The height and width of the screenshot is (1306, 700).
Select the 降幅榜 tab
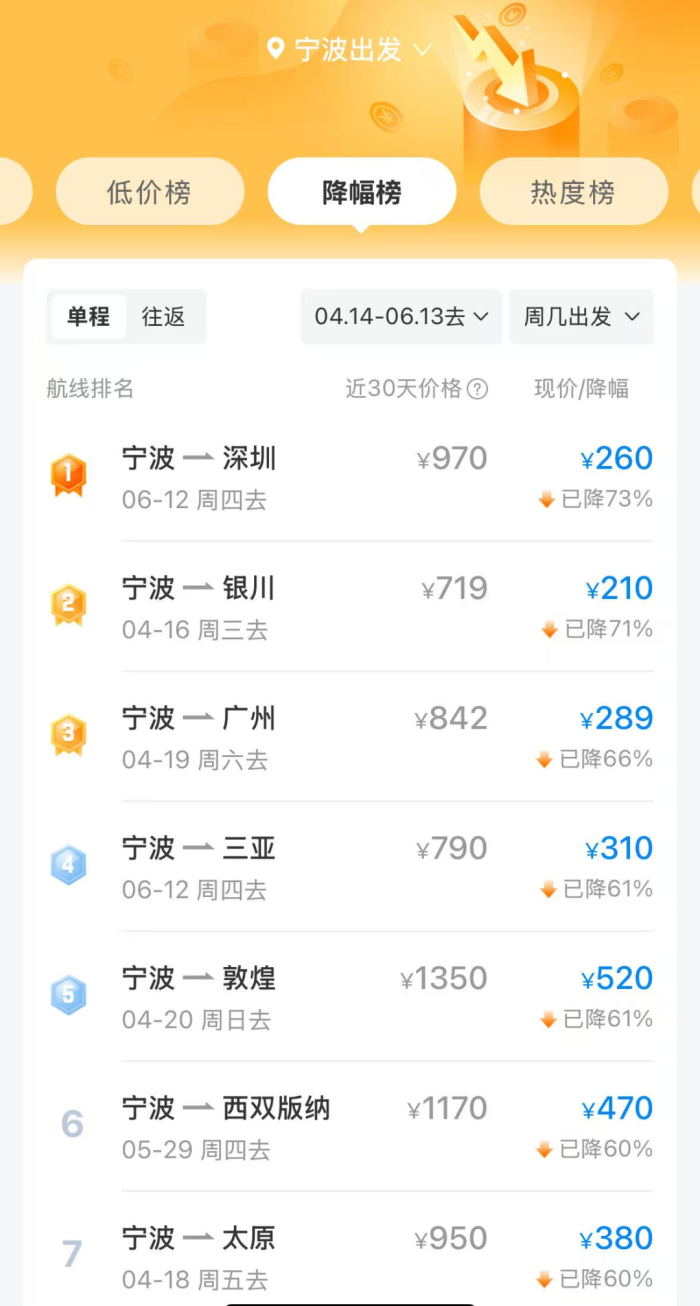click(x=362, y=192)
